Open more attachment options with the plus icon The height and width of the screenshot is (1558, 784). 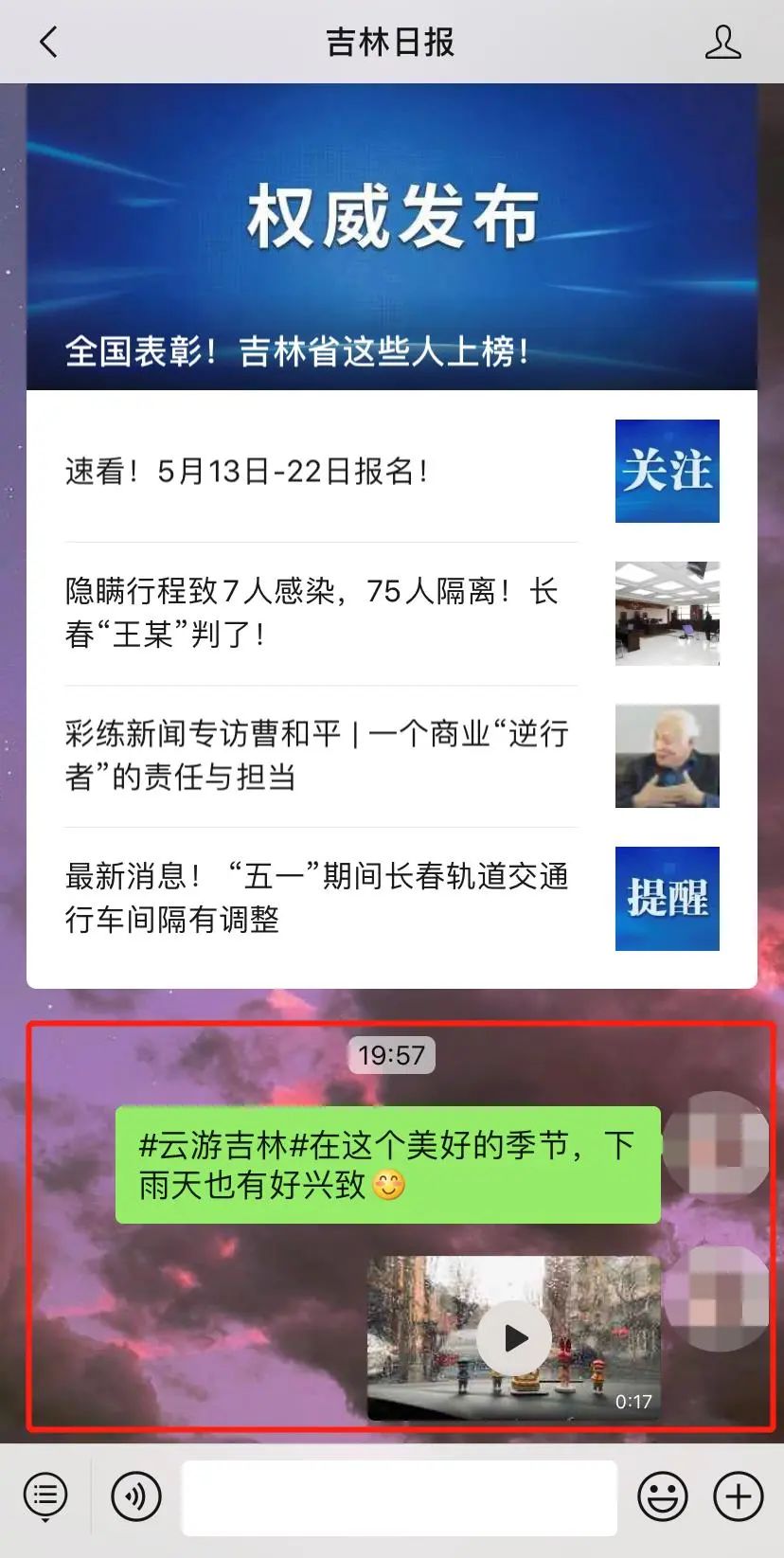(738, 1496)
